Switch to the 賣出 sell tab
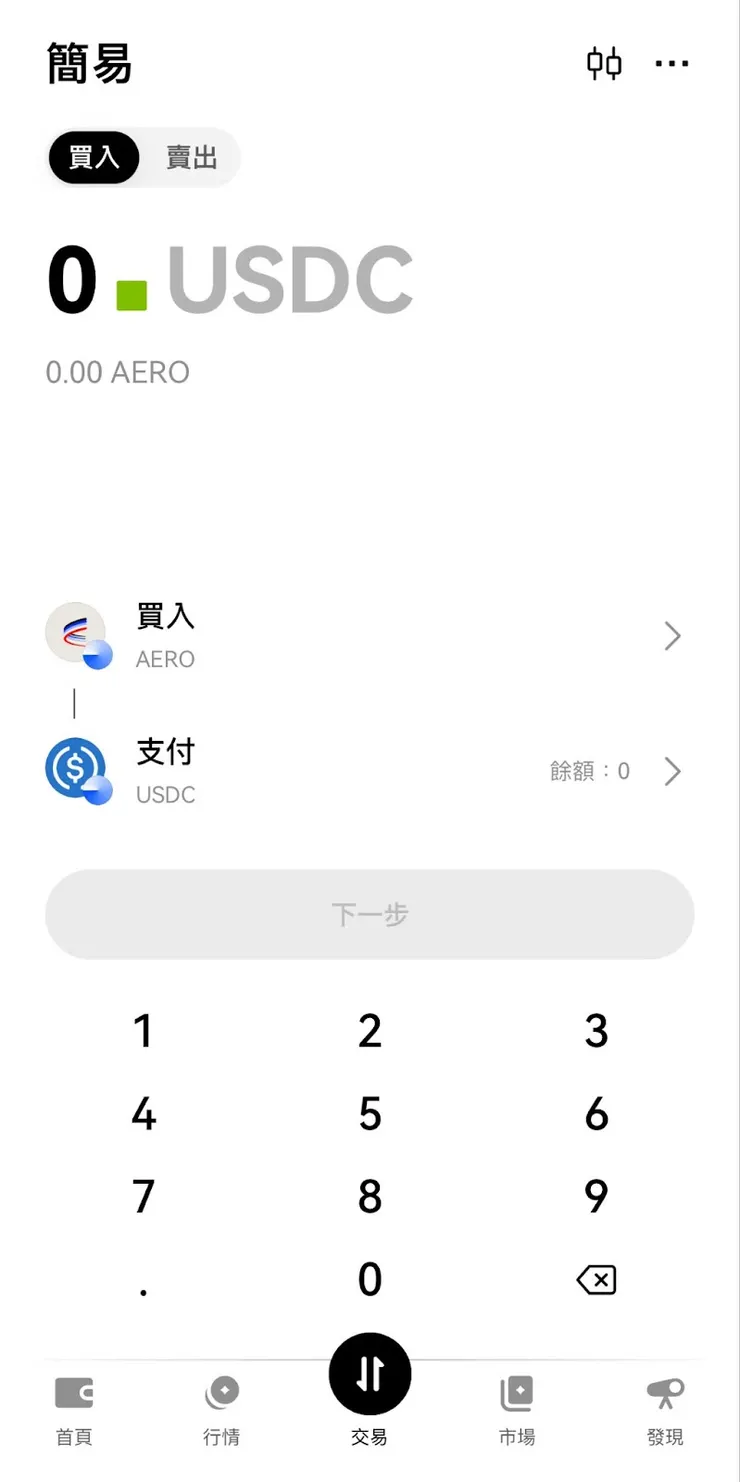Screen dimensions: 740x1482 click(190, 157)
